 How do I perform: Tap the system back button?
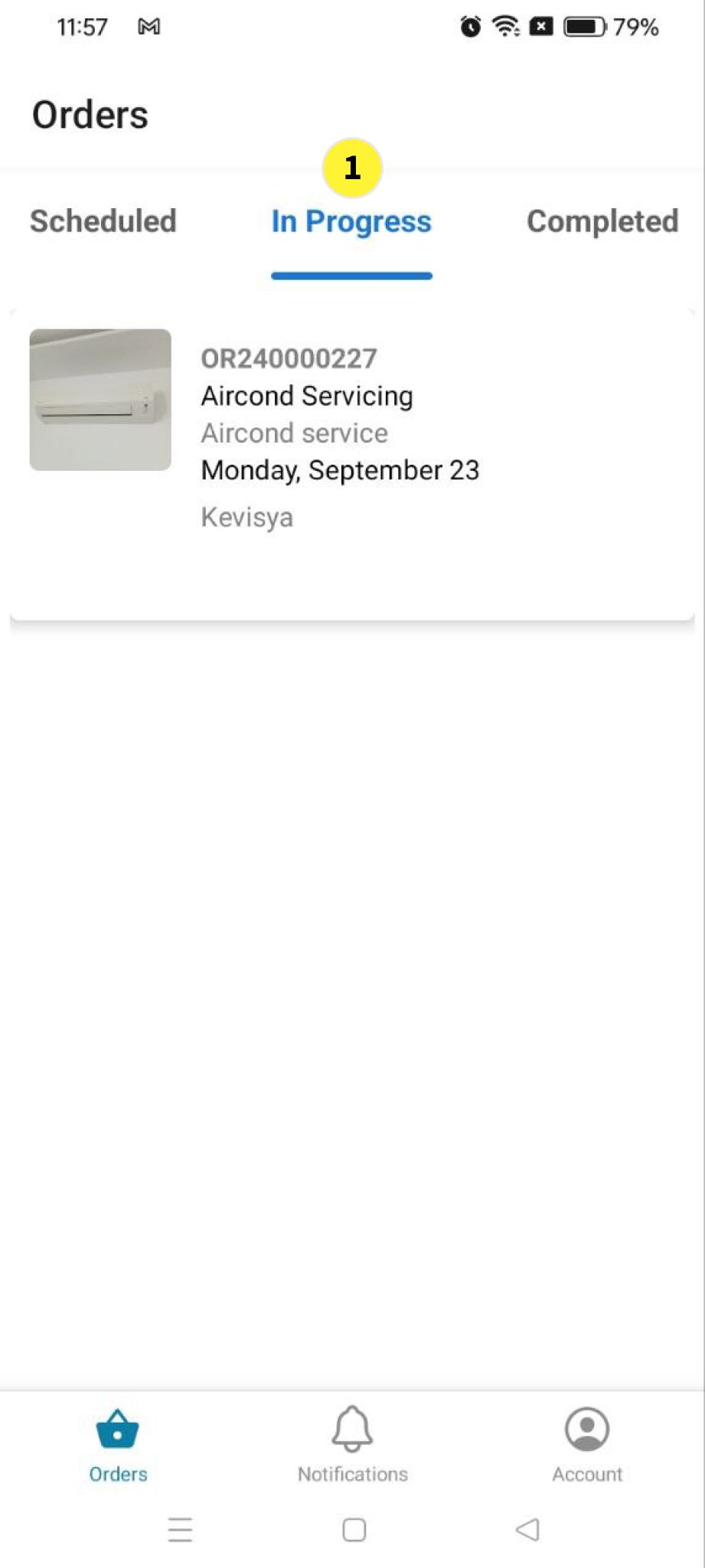(527, 1530)
